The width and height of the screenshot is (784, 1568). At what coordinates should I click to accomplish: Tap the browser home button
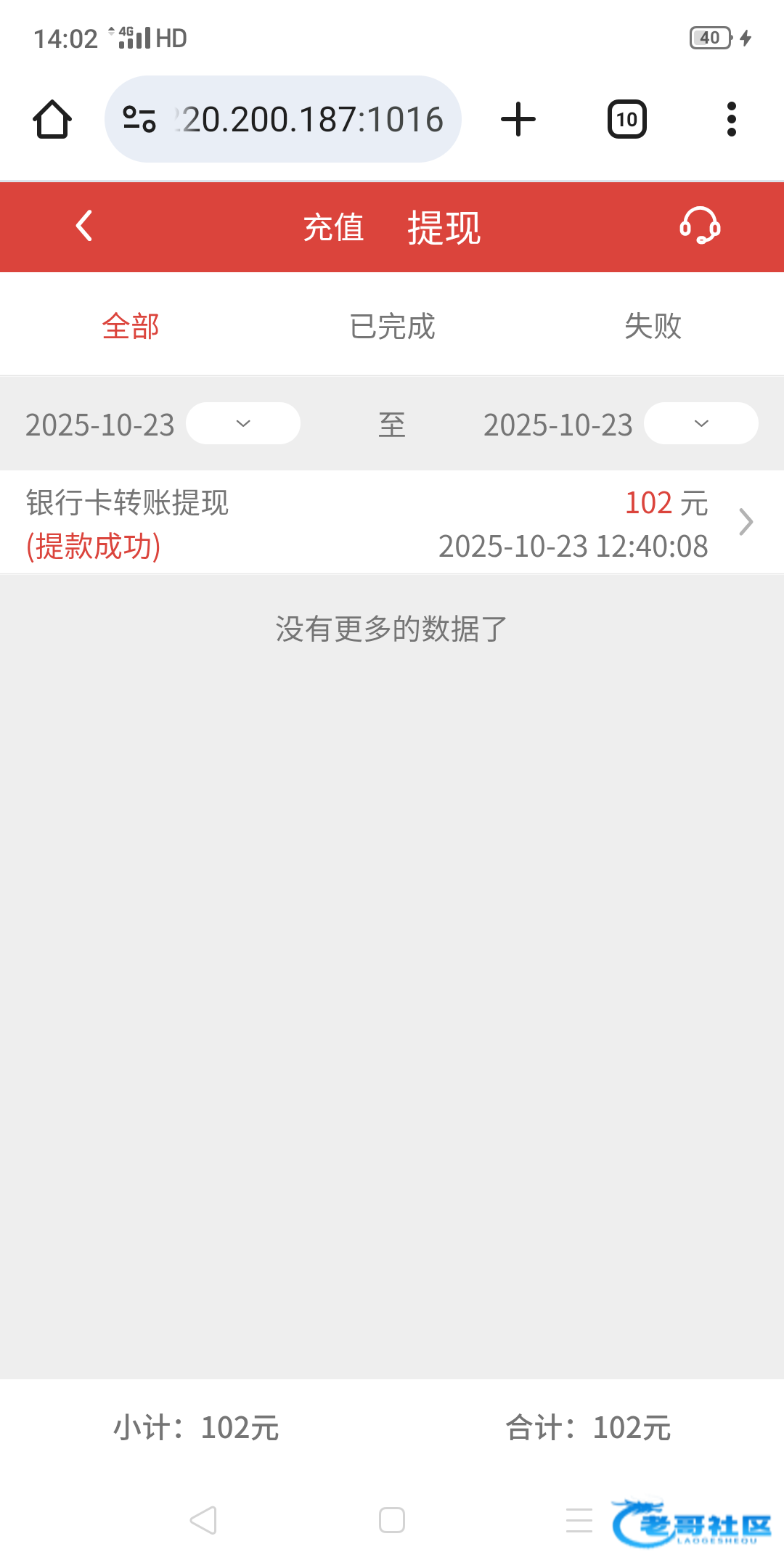52,119
